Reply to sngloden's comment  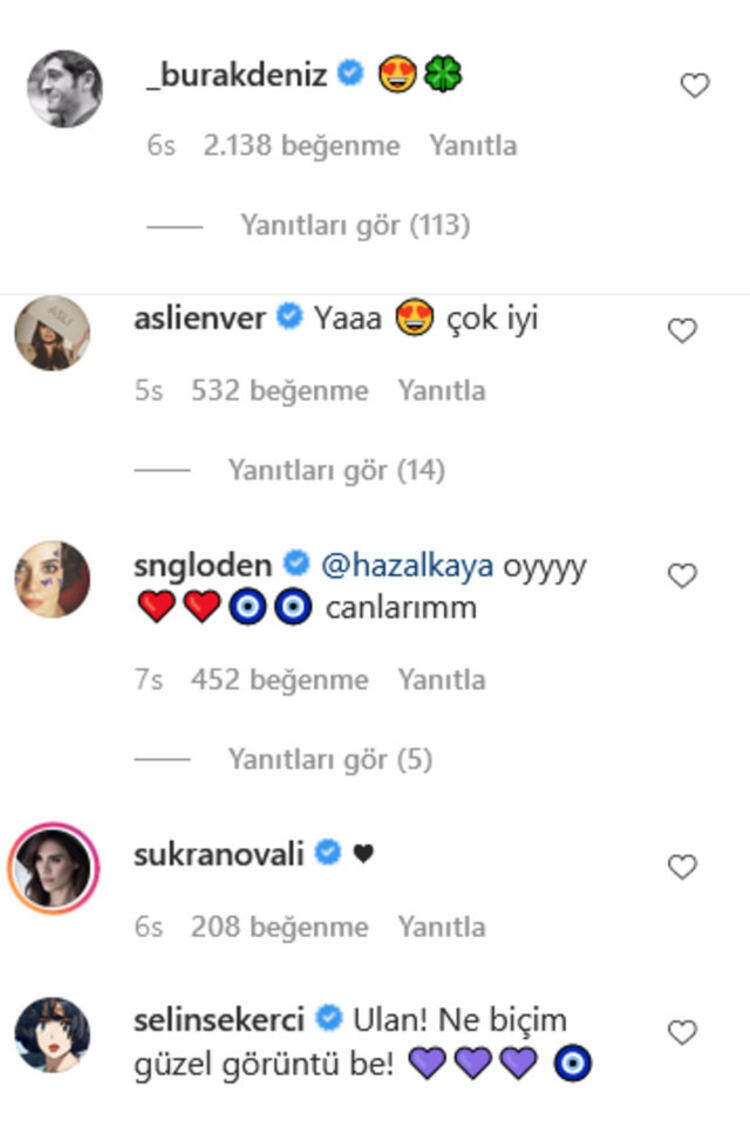click(x=441, y=680)
